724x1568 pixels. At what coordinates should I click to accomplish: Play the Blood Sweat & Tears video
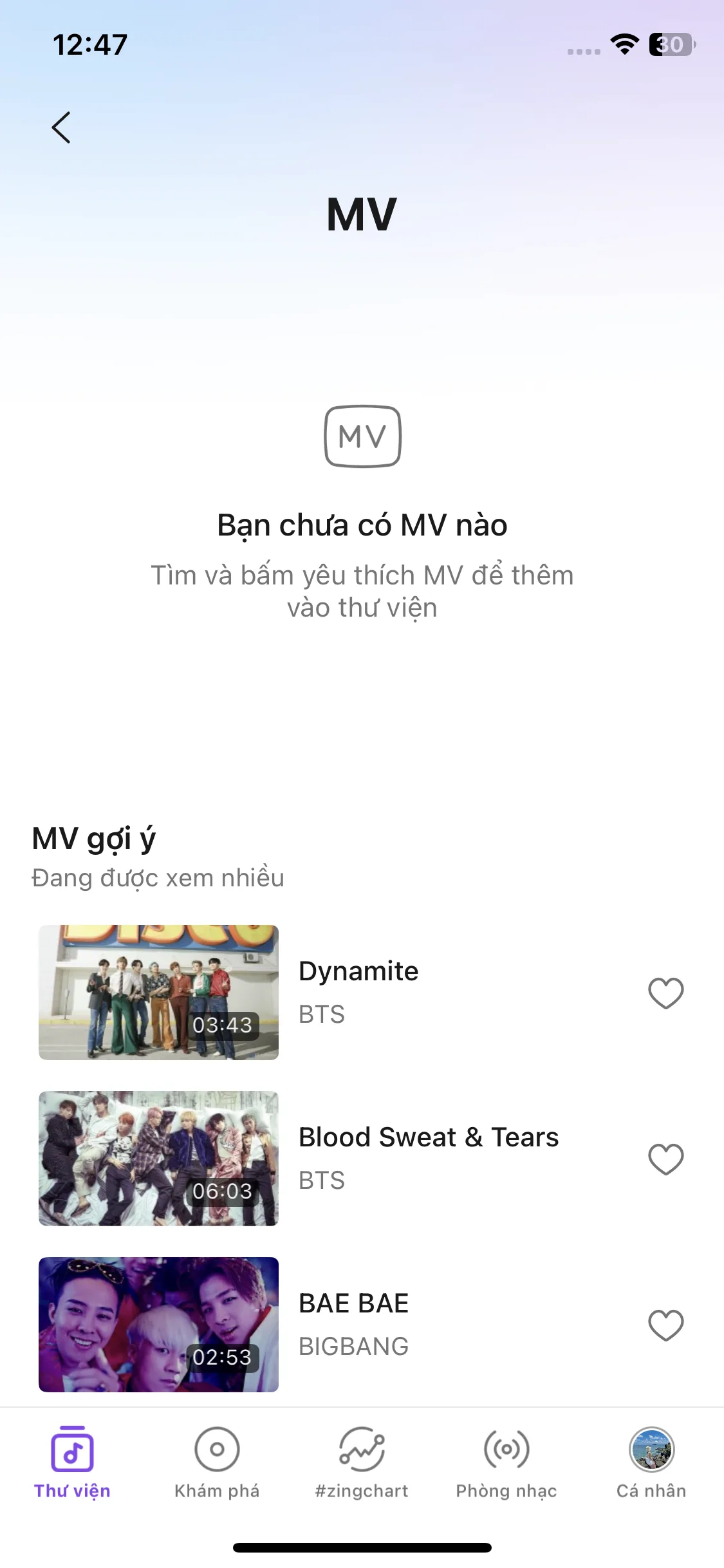coord(158,1158)
